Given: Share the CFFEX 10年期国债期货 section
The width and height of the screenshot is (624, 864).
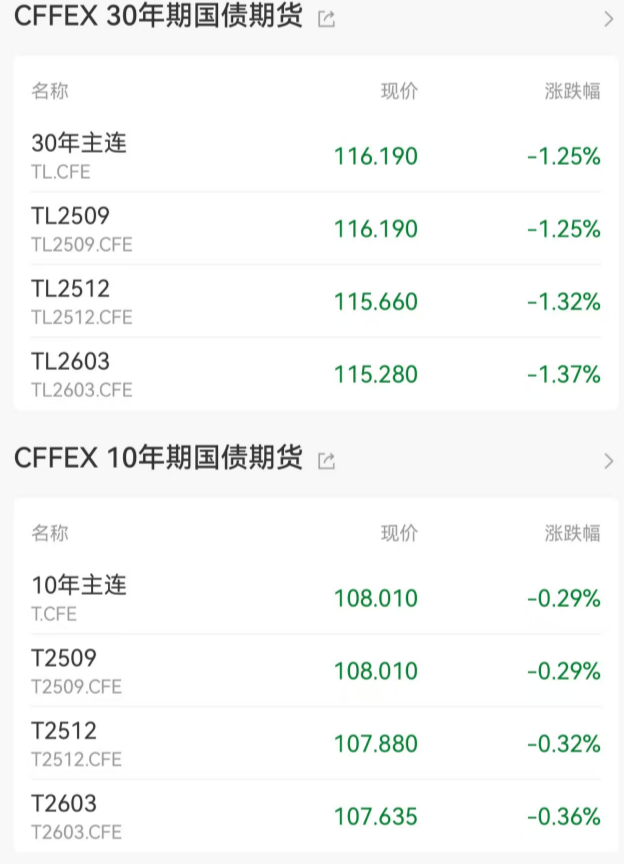Looking at the screenshot, I should coord(326,460).
